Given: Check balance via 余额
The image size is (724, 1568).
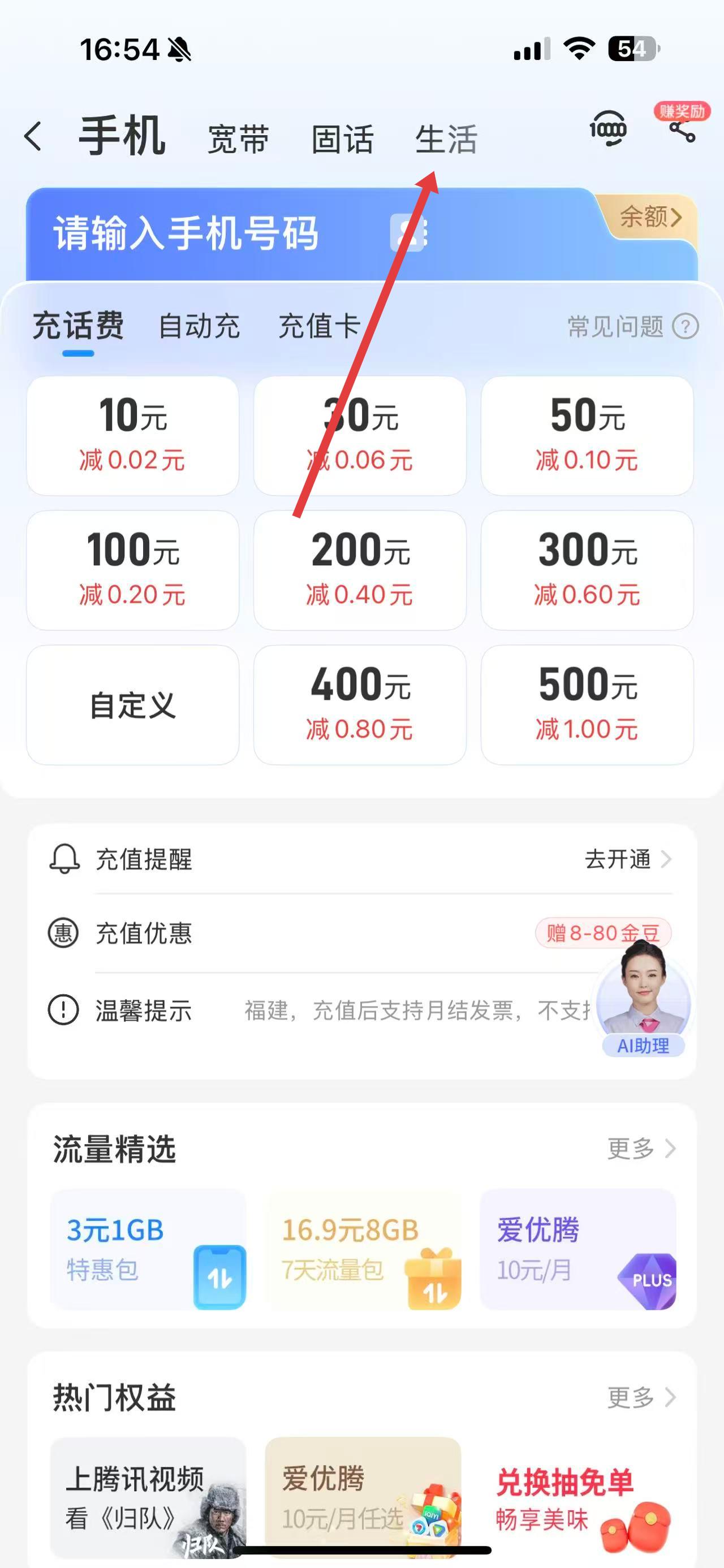Looking at the screenshot, I should pyautogui.click(x=650, y=216).
